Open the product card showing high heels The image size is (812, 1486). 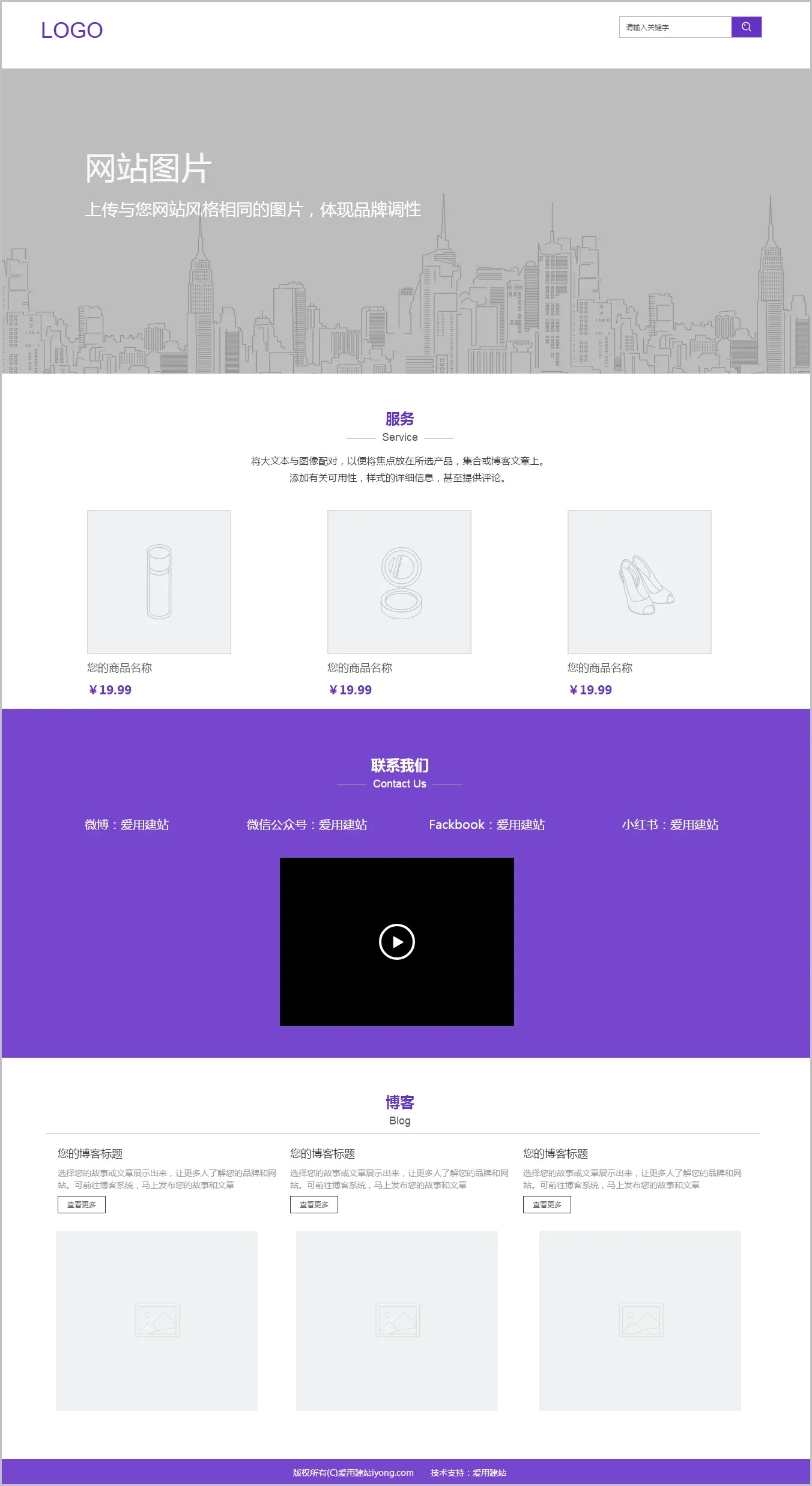[640, 581]
